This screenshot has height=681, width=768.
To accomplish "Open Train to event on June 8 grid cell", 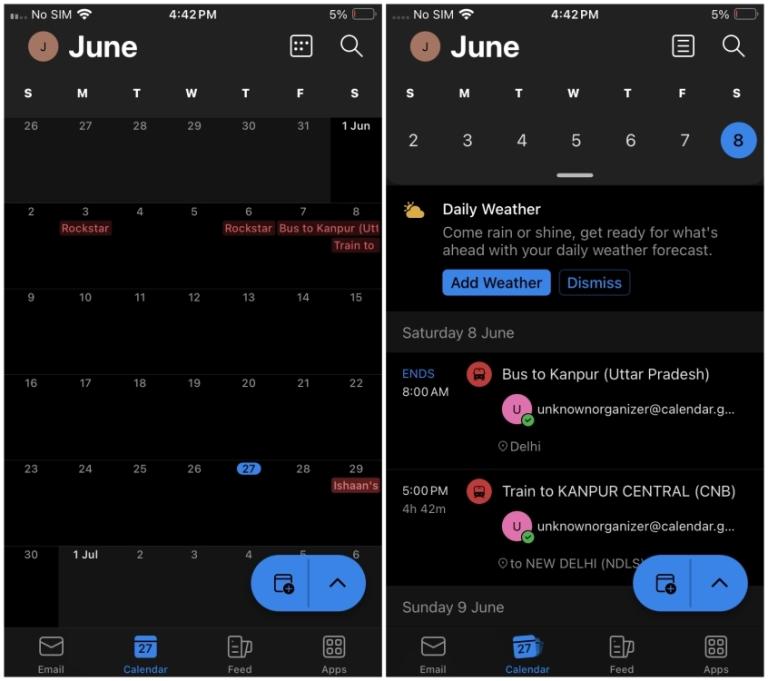I will [x=354, y=246].
